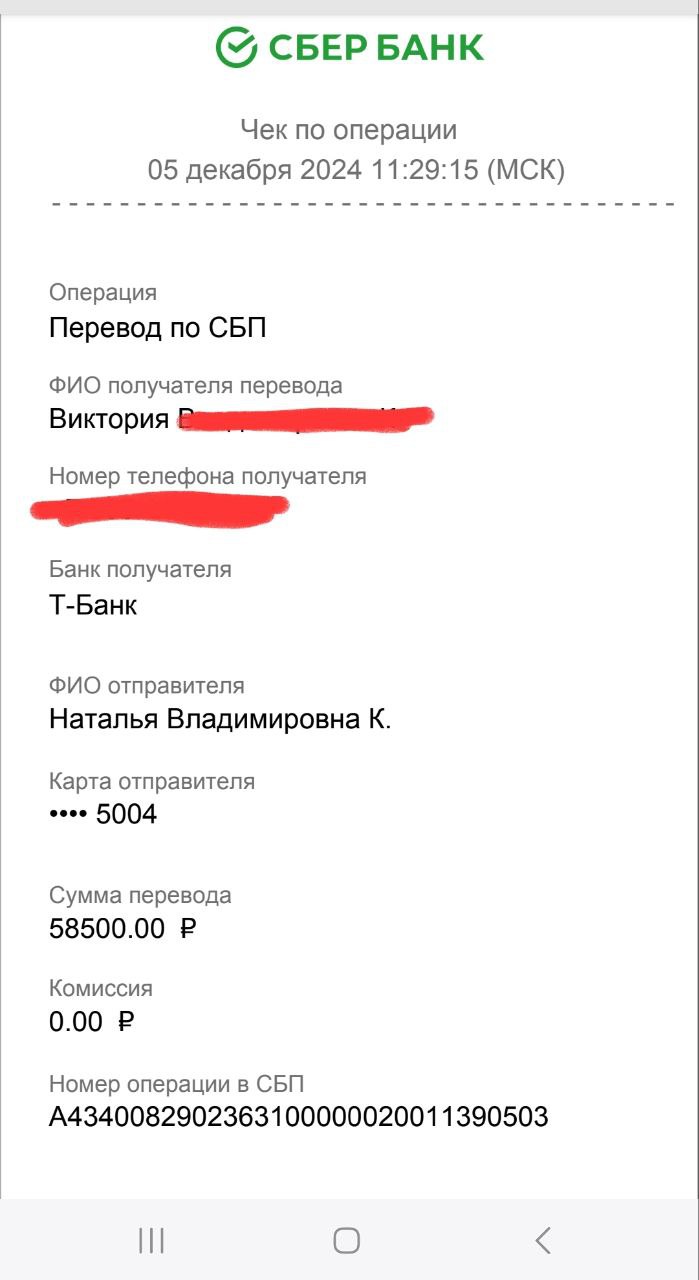Tap the system back arrow

point(543,1241)
